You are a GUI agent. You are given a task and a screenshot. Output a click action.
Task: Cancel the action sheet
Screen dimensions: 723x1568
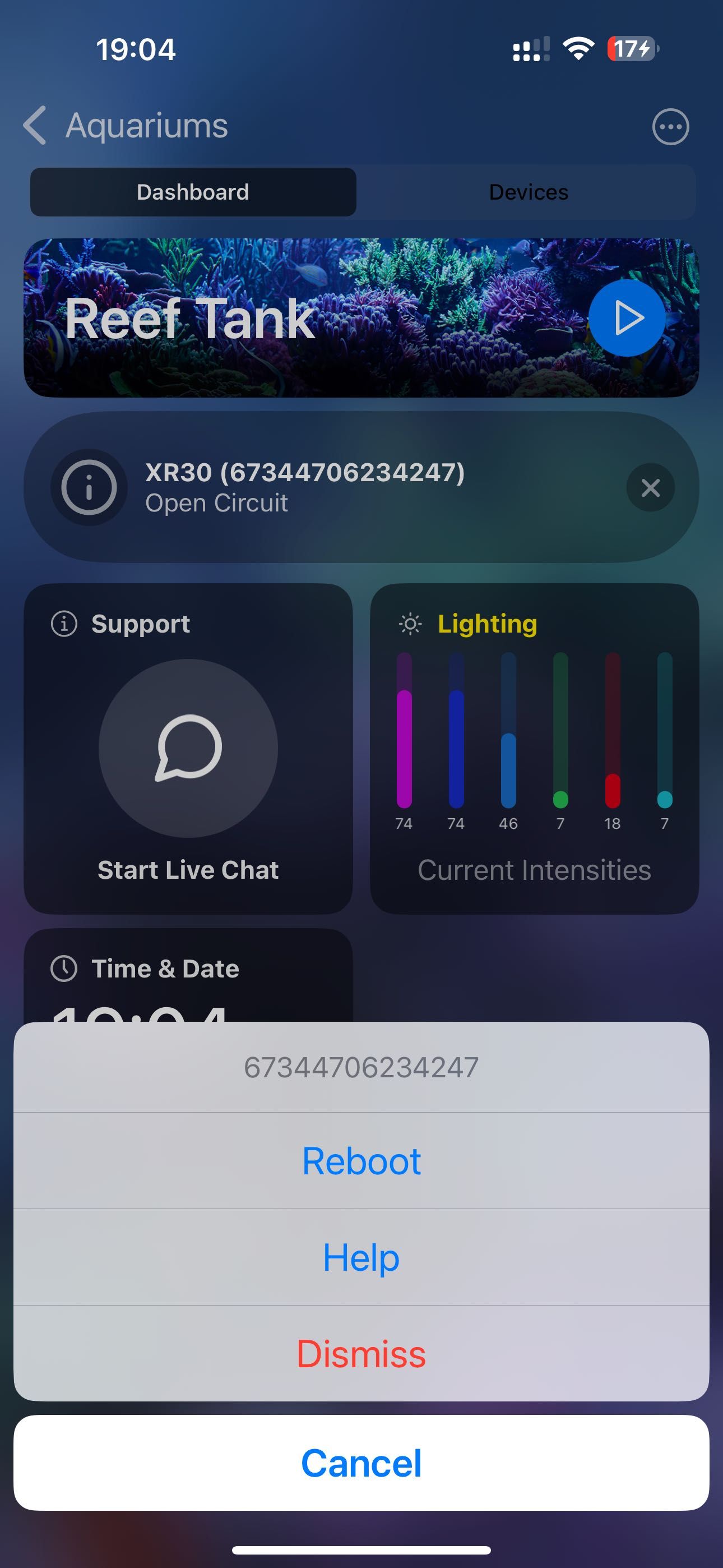[x=361, y=1463]
